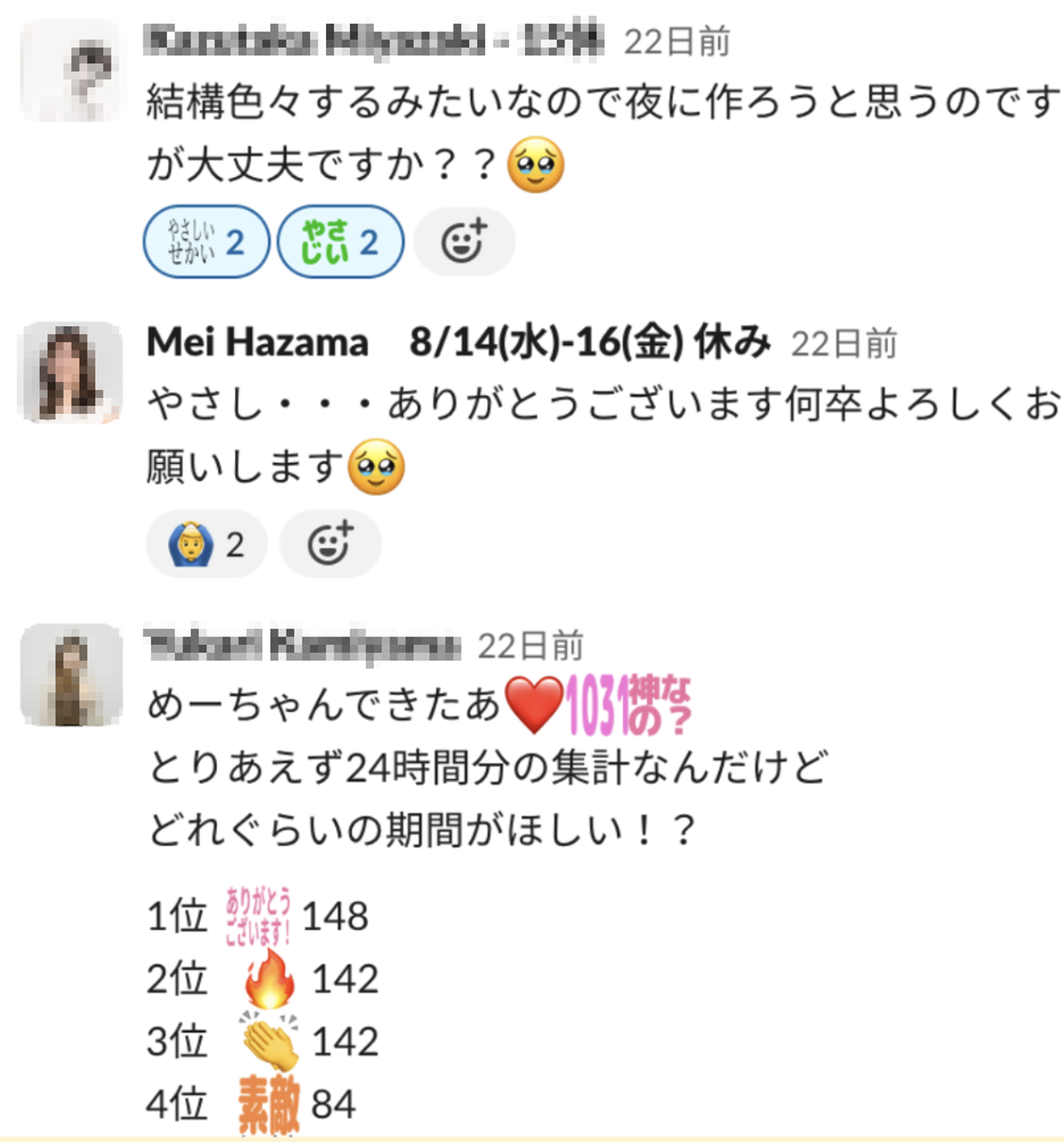Open the avatar on the ranking message
Image resolution: width=1064 pixels, height=1142 pixels.
(71, 674)
